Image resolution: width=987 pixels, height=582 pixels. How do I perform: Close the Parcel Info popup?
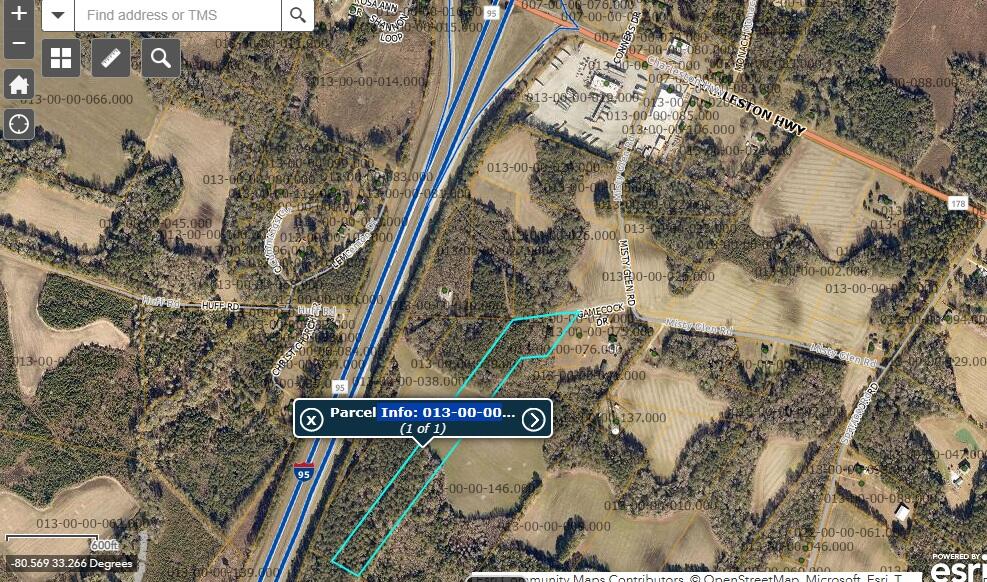312,419
